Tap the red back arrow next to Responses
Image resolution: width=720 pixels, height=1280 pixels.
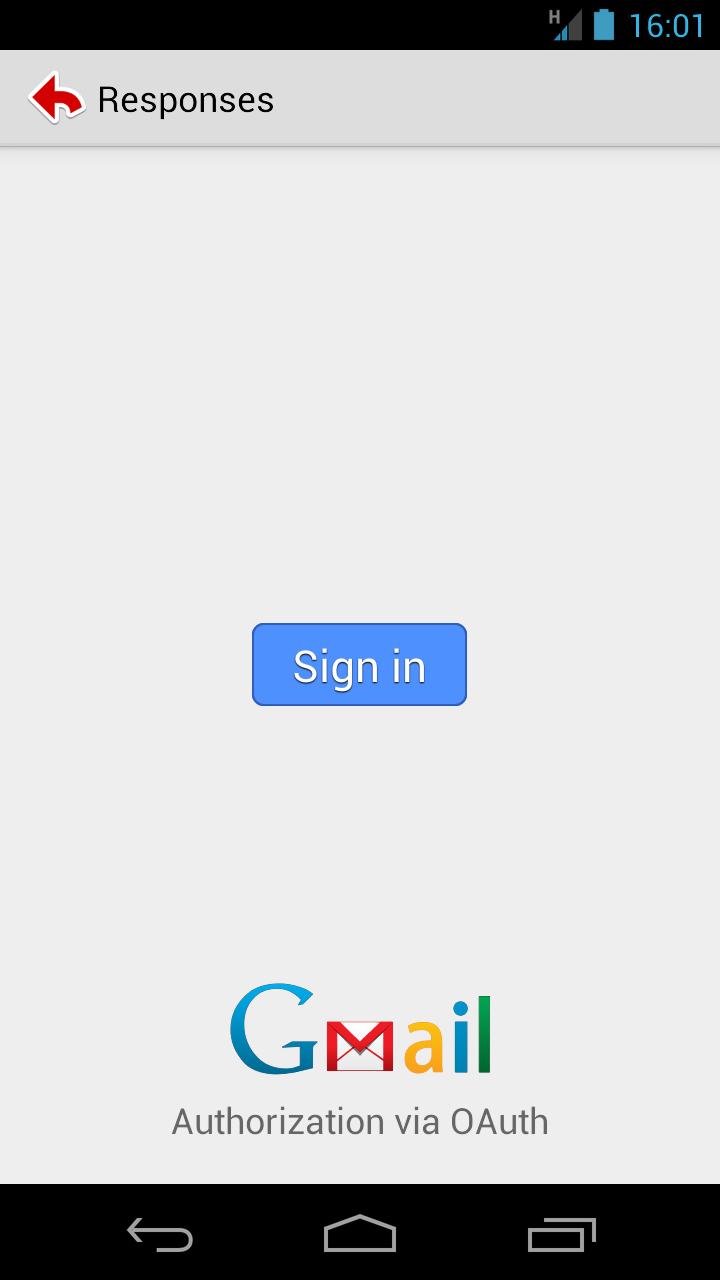(x=56, y=99)
